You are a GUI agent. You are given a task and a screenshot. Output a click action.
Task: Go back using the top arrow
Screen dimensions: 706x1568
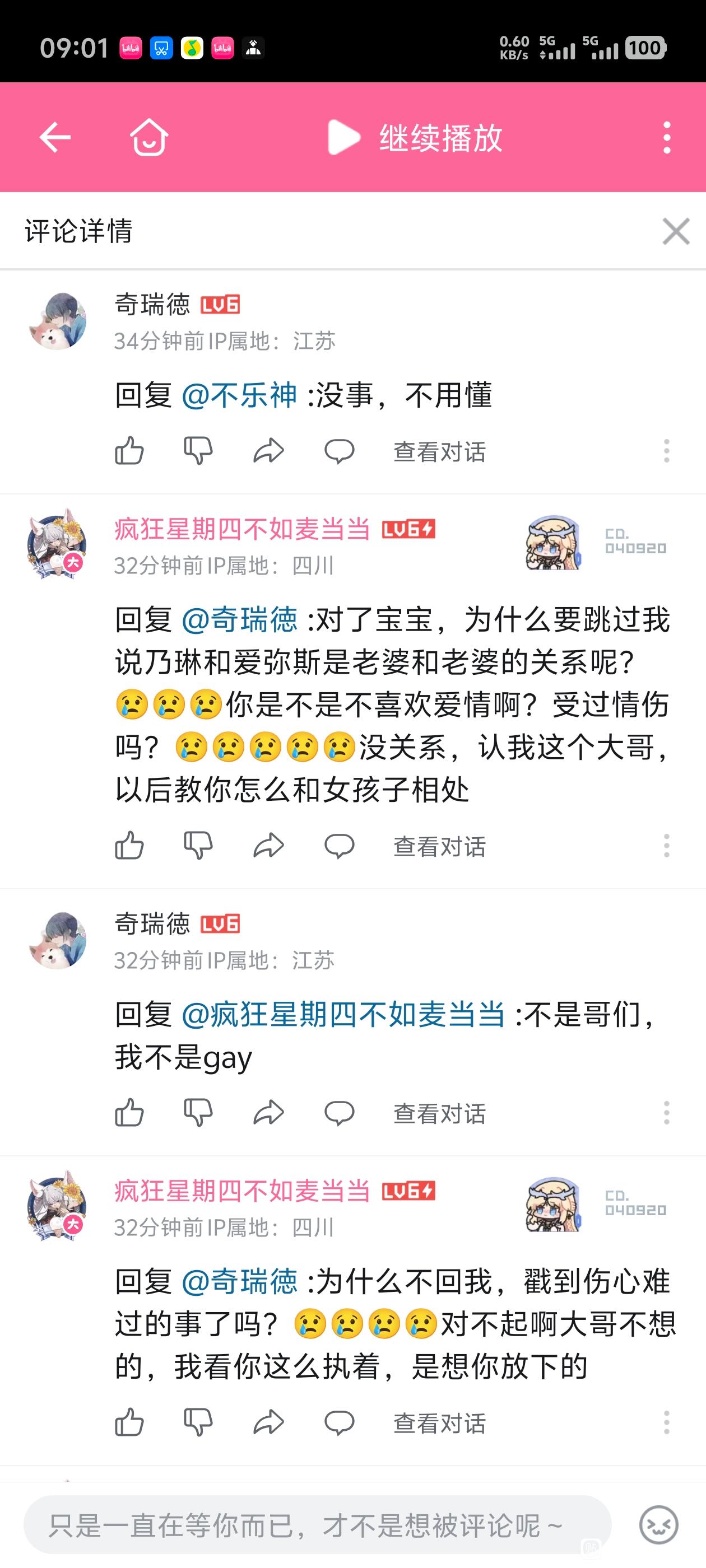point(55,137)
